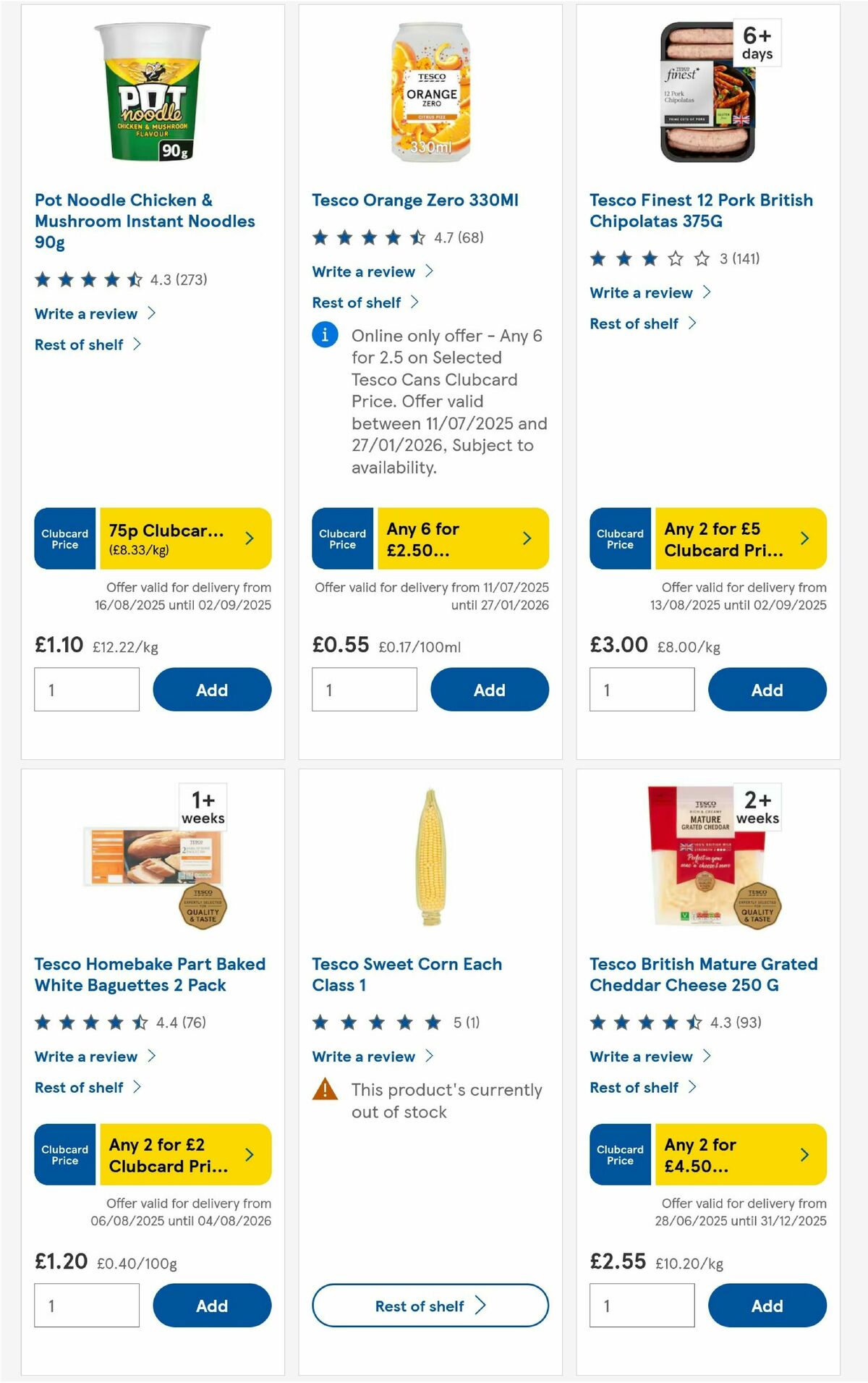Open Tesco Homebake Part Baked Baguettes product page
Viewport: 868px width, 1383px height.
150,974
